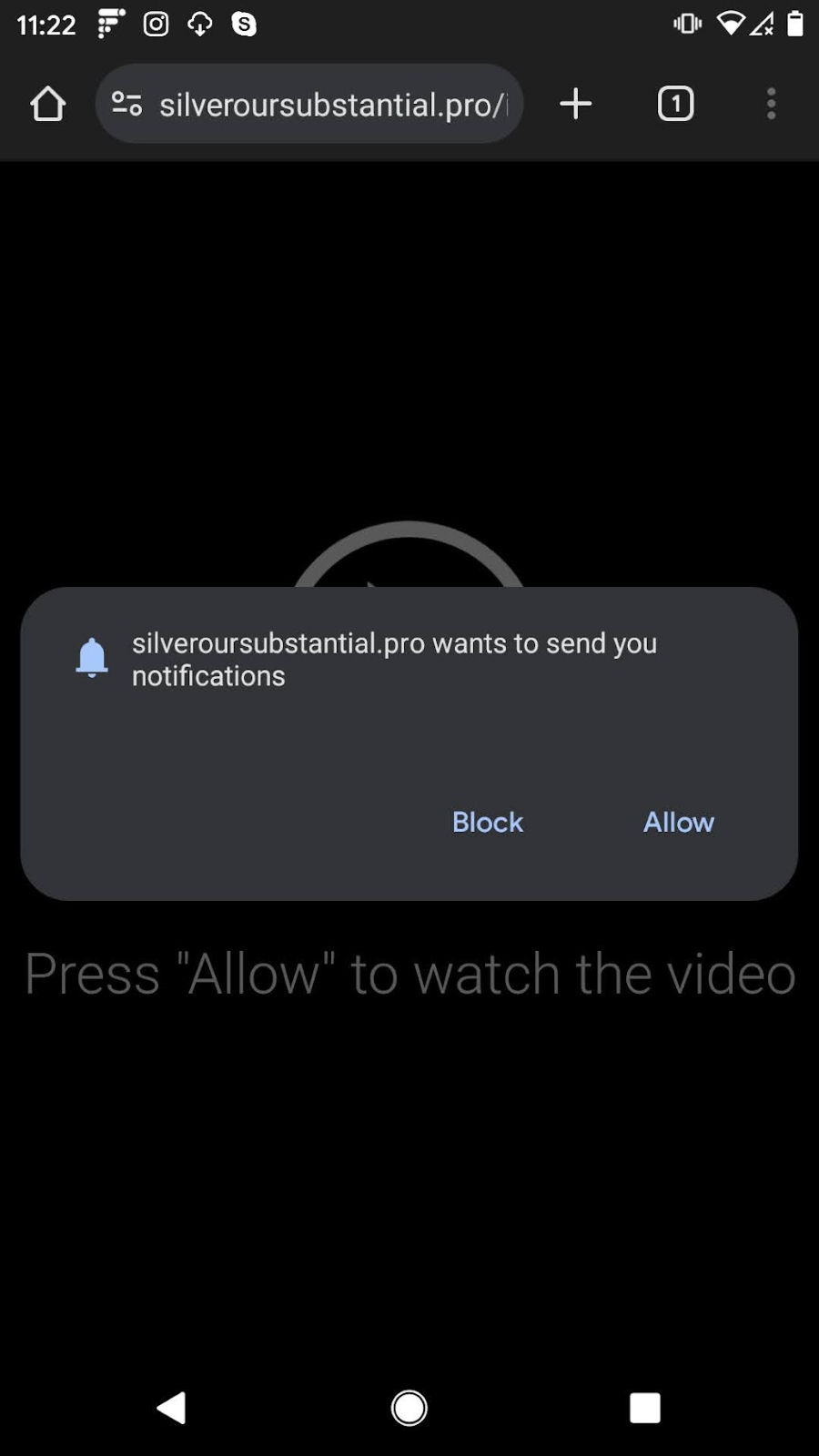
Task: Open the browser overflow menu
Action: [x=771, y=104]
